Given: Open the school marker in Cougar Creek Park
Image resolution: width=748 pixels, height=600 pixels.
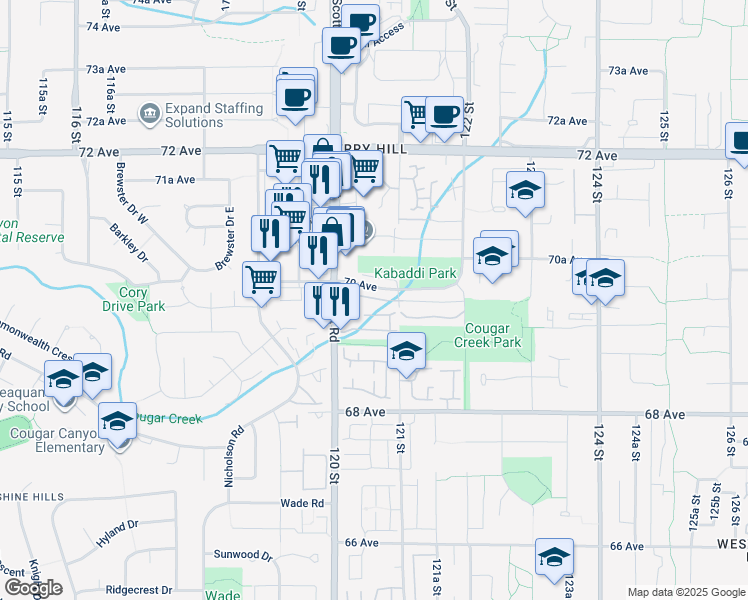Looking at the screenshot, I should click(x=406, y=352).
